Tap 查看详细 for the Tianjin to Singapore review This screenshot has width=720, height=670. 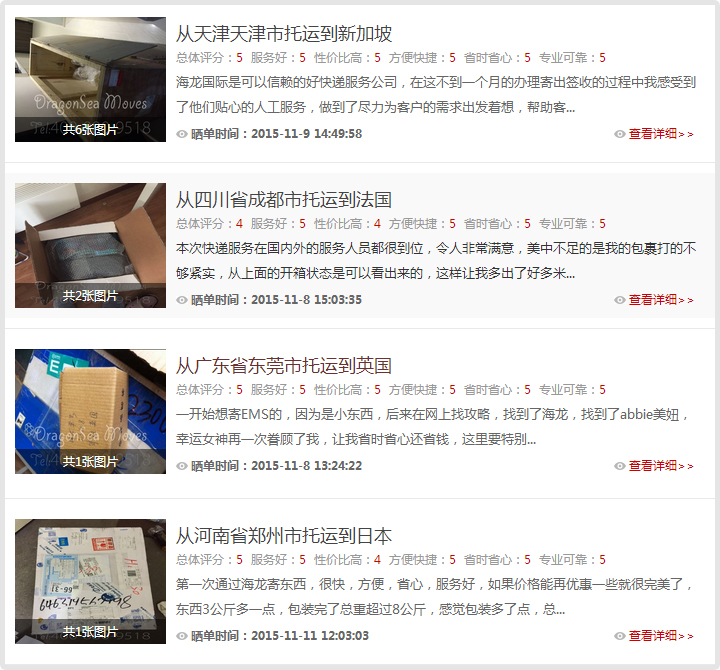pyautogui.click(x=654, y=134)
